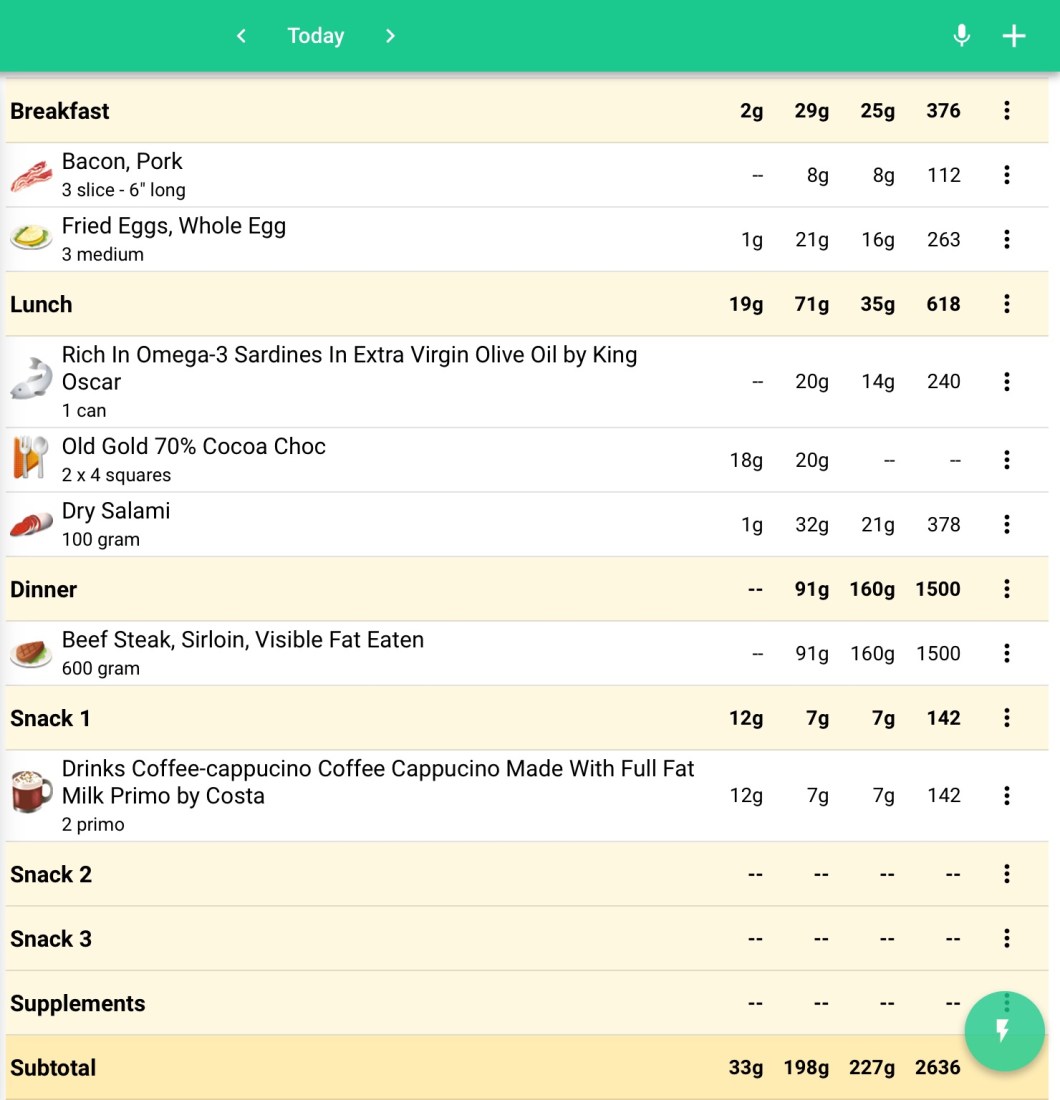
Task: Open the Bacon, Pork entry
Action: click(x=300, y=175)
